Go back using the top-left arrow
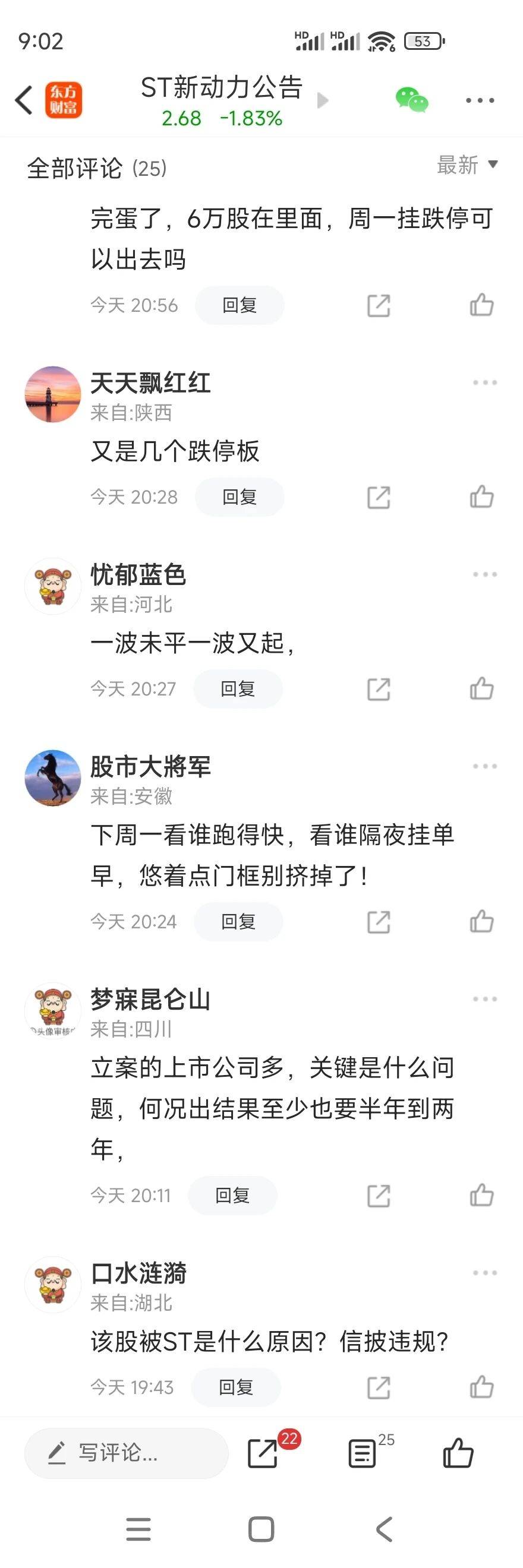Viewport: 523px width, 1568px height. (24, 100)
